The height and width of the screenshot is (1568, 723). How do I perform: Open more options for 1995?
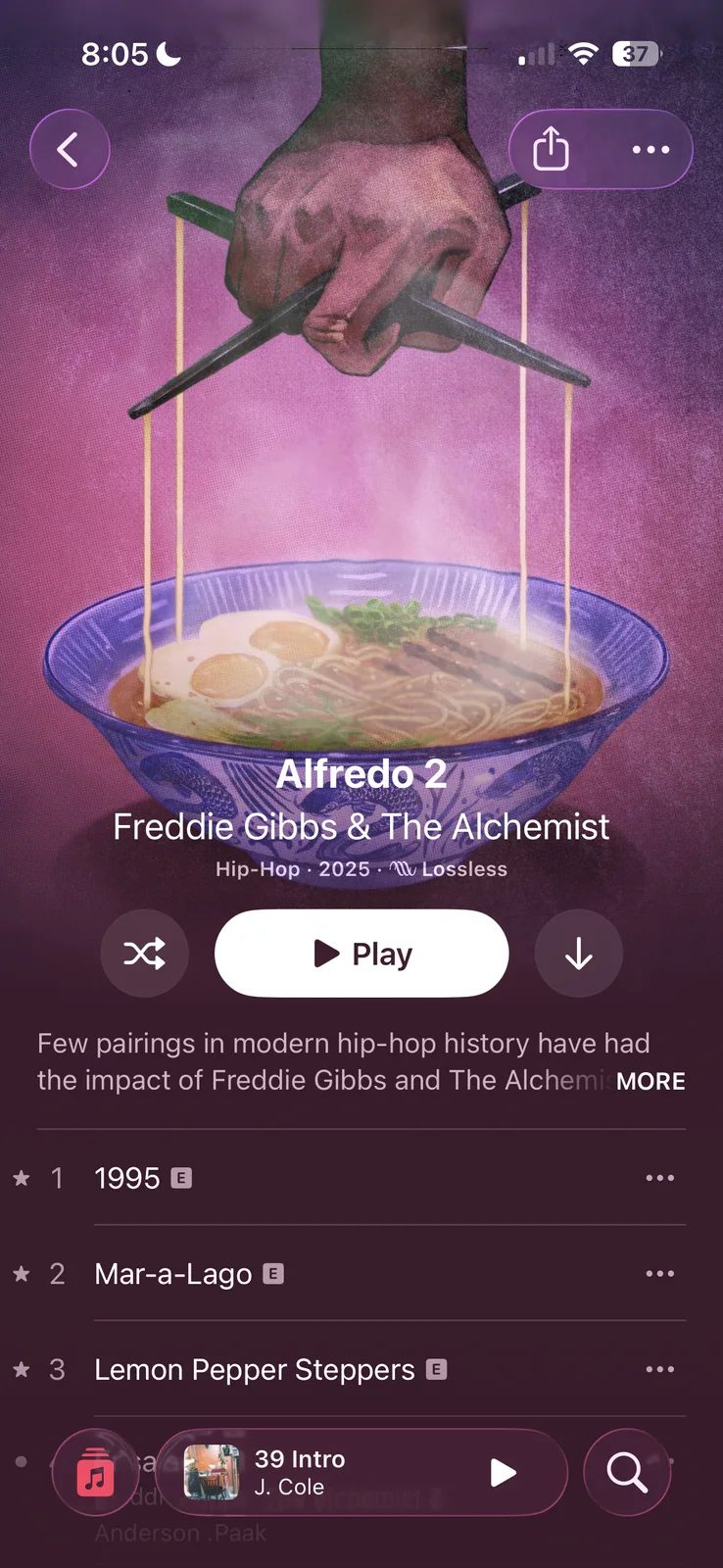[659, 1178]
